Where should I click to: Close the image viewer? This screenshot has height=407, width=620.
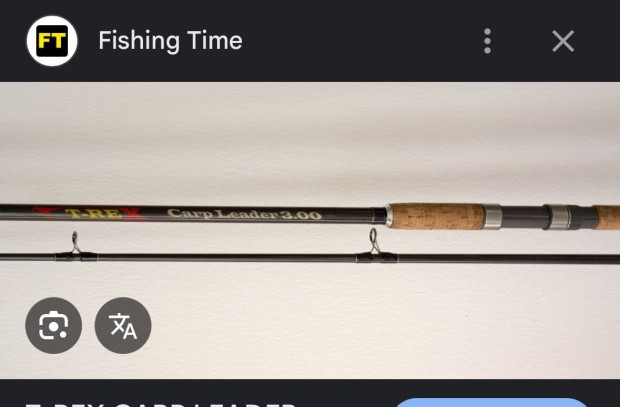pyautogui.click(x=563, y=41)
